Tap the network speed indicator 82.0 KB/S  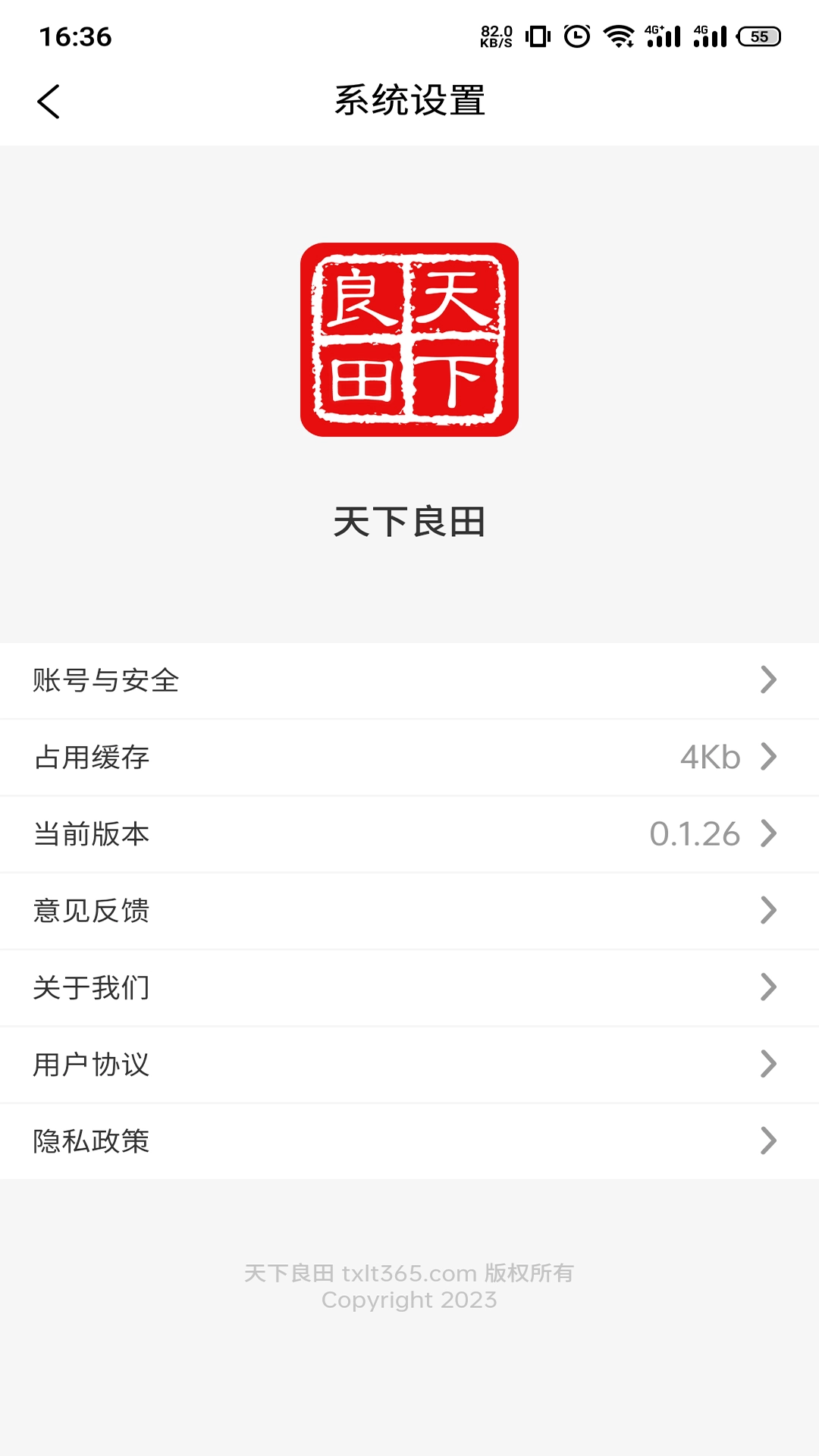(497, 35)
